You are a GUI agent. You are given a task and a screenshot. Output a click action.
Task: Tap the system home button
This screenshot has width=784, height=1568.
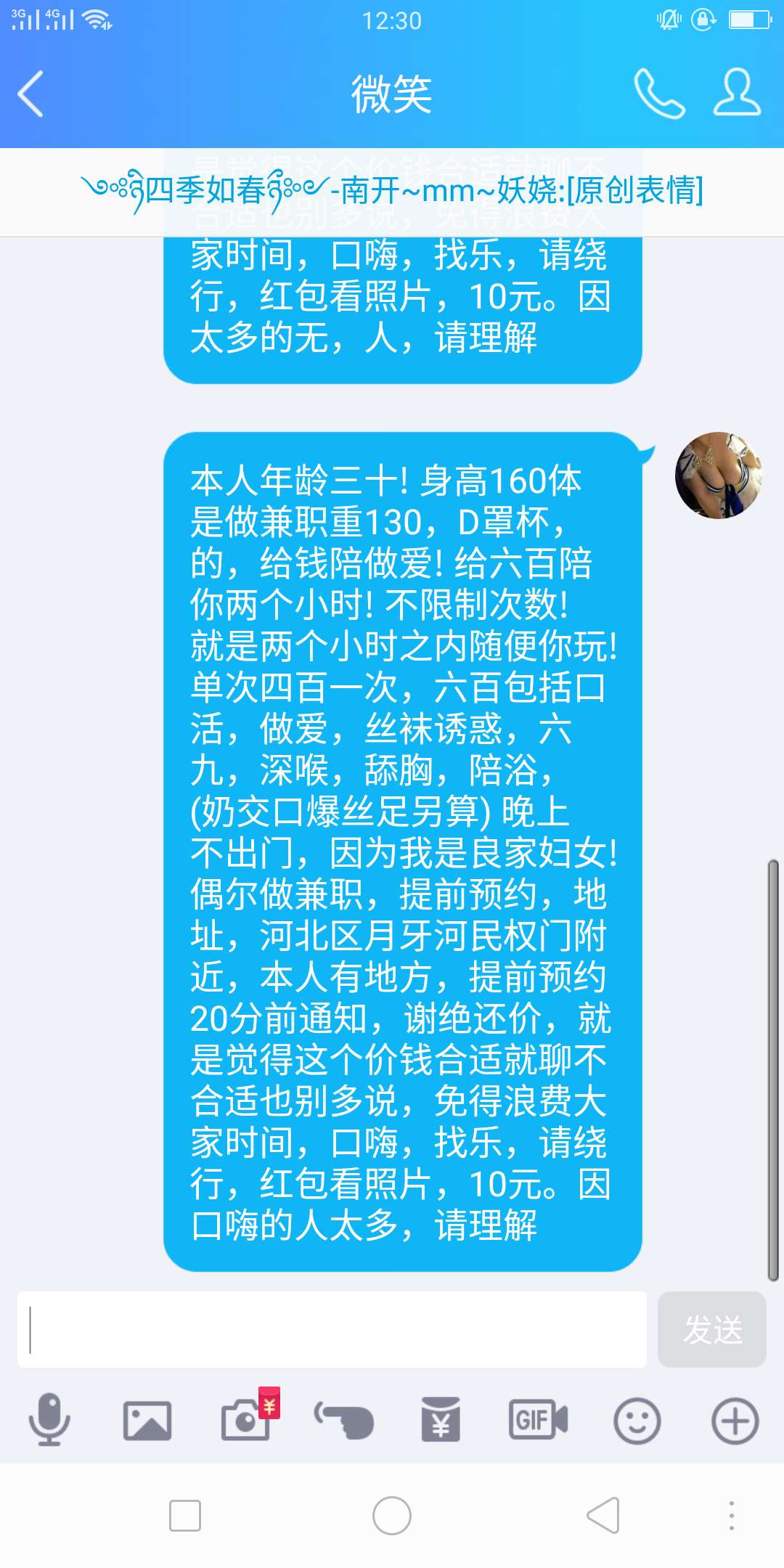pos(392,1516)
